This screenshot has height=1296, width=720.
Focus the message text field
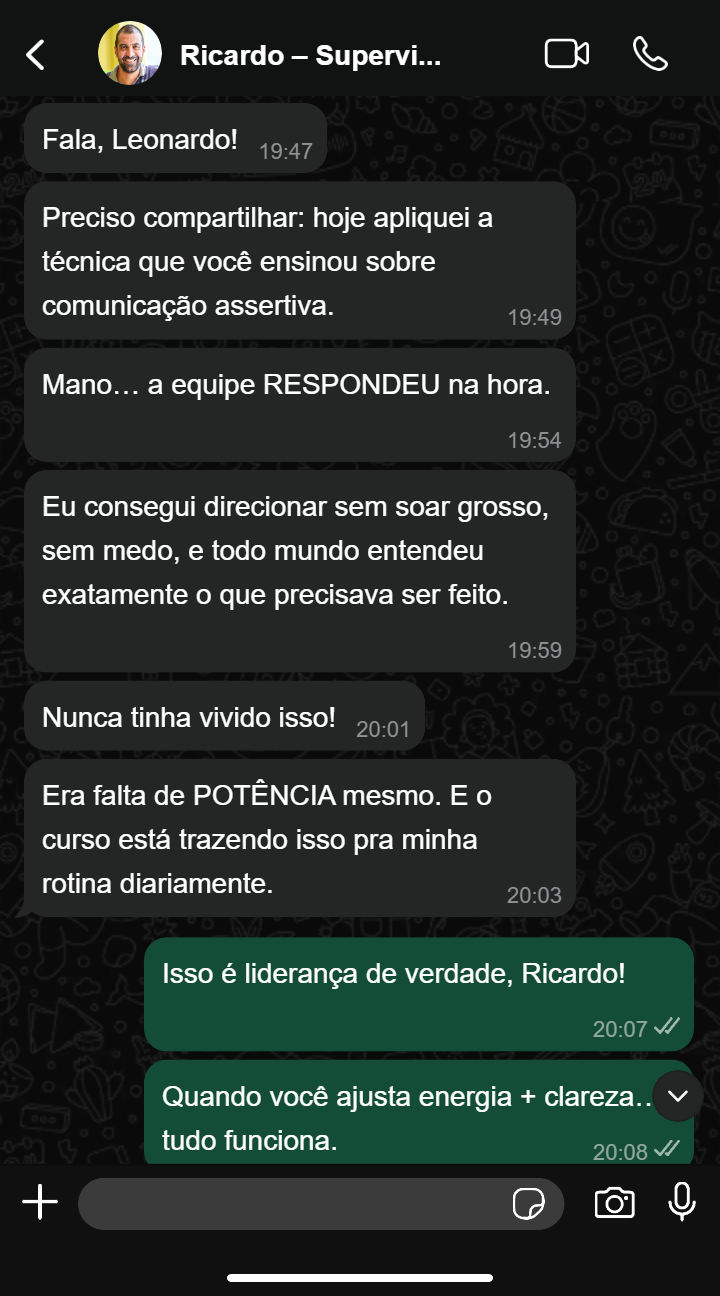tap(290, 1203)
